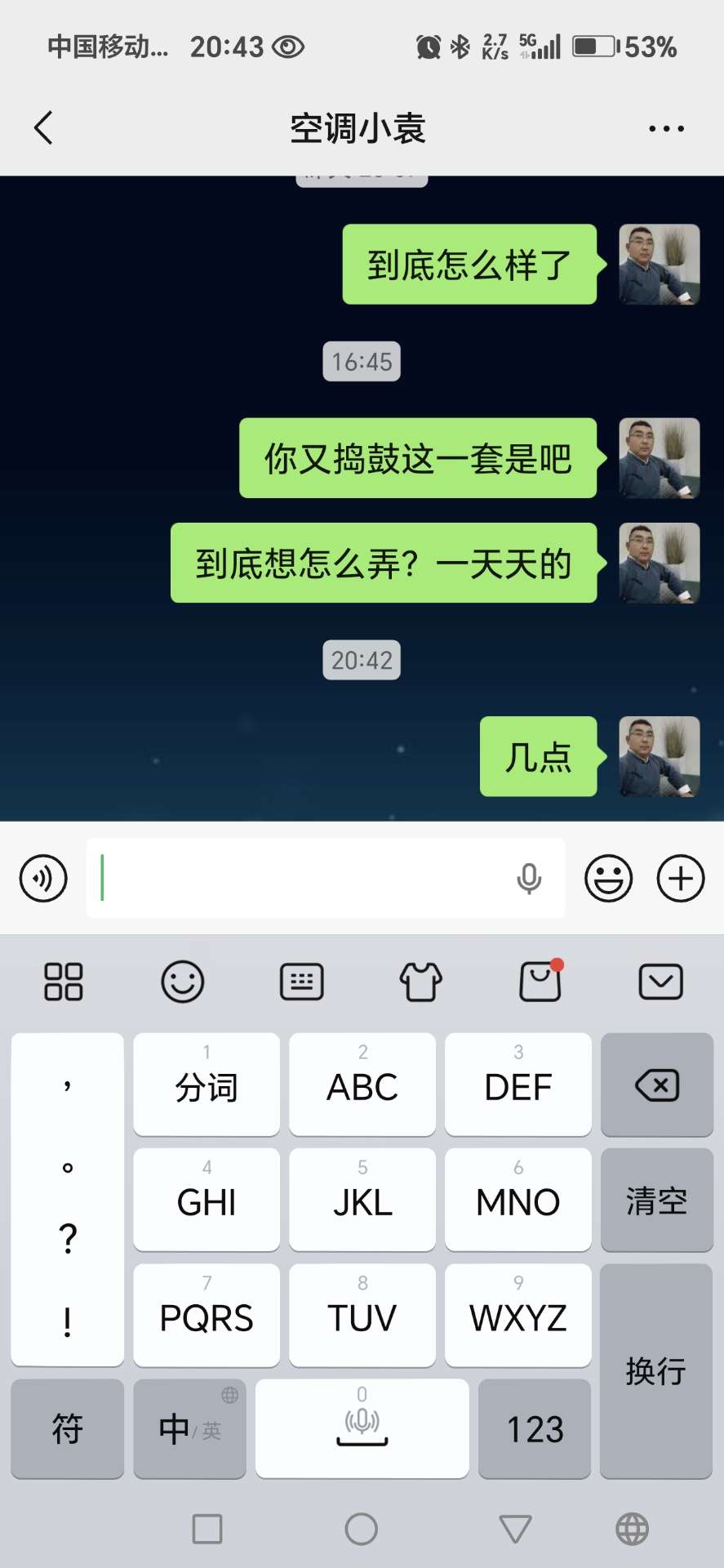Open the emoji sticker panel
Screen dimensions: 724x1568
tap(608, 879)
